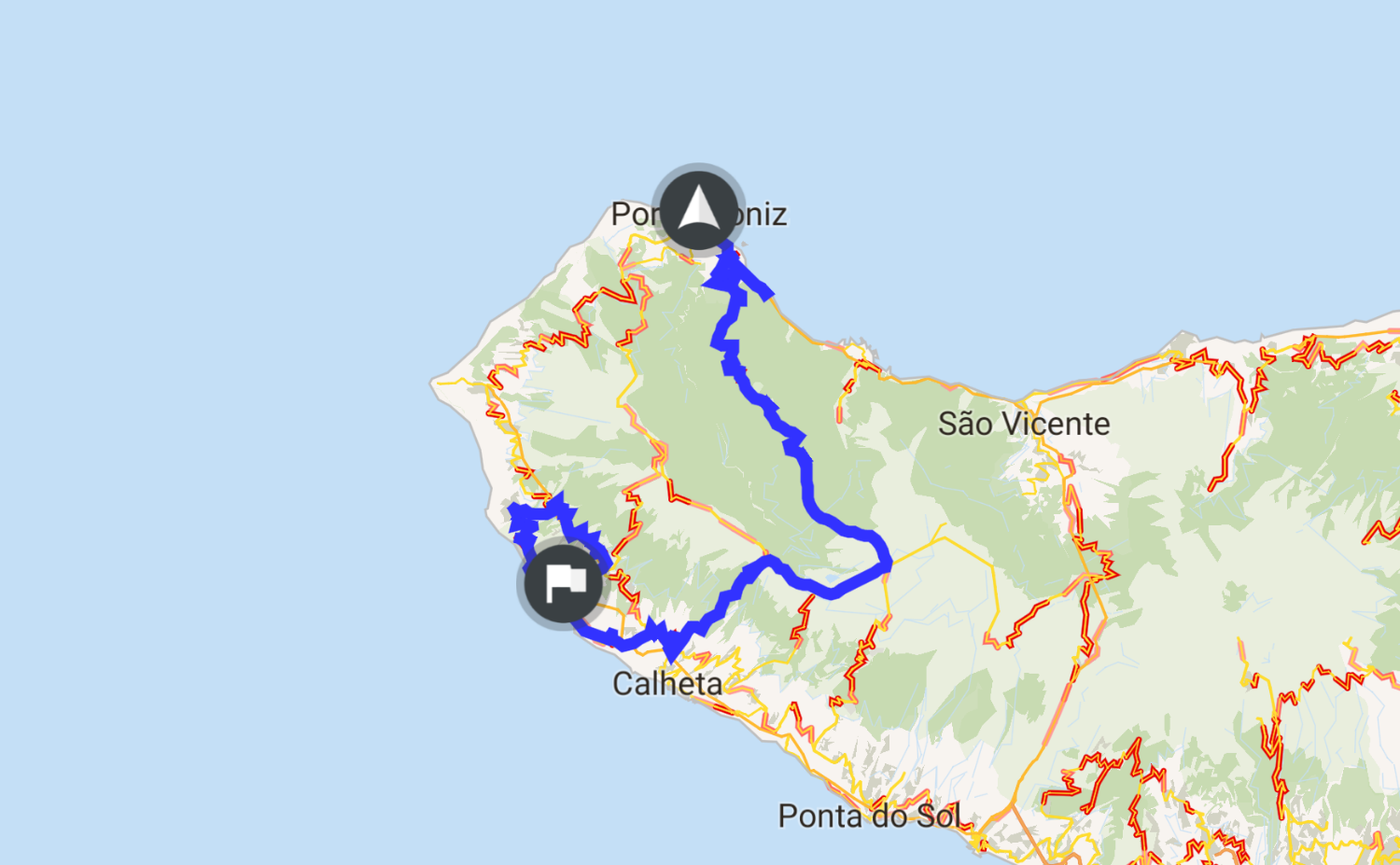Select the destination flag marker
Screen dimensions: 1400x865
coord(562,584)
